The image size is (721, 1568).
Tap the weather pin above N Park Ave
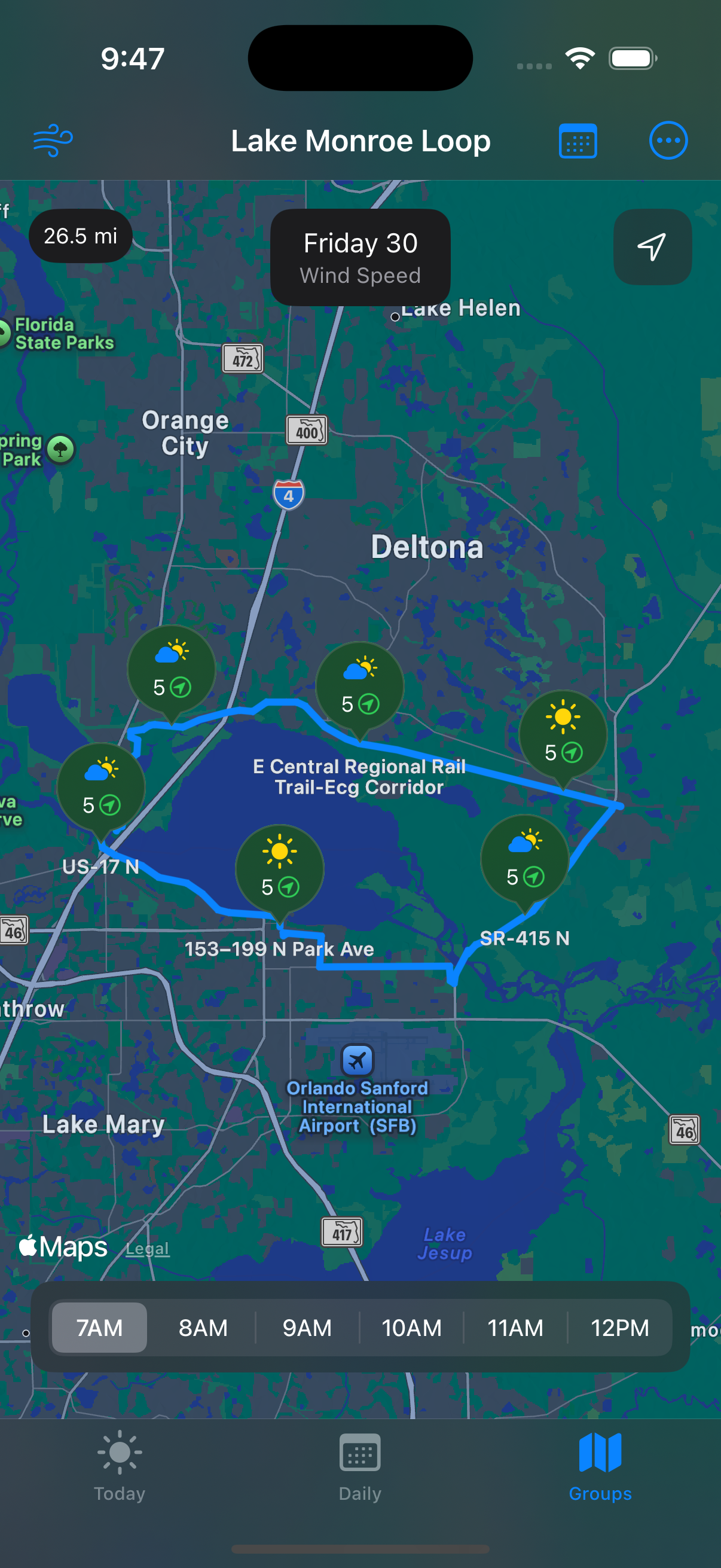(x=280, y=872)
